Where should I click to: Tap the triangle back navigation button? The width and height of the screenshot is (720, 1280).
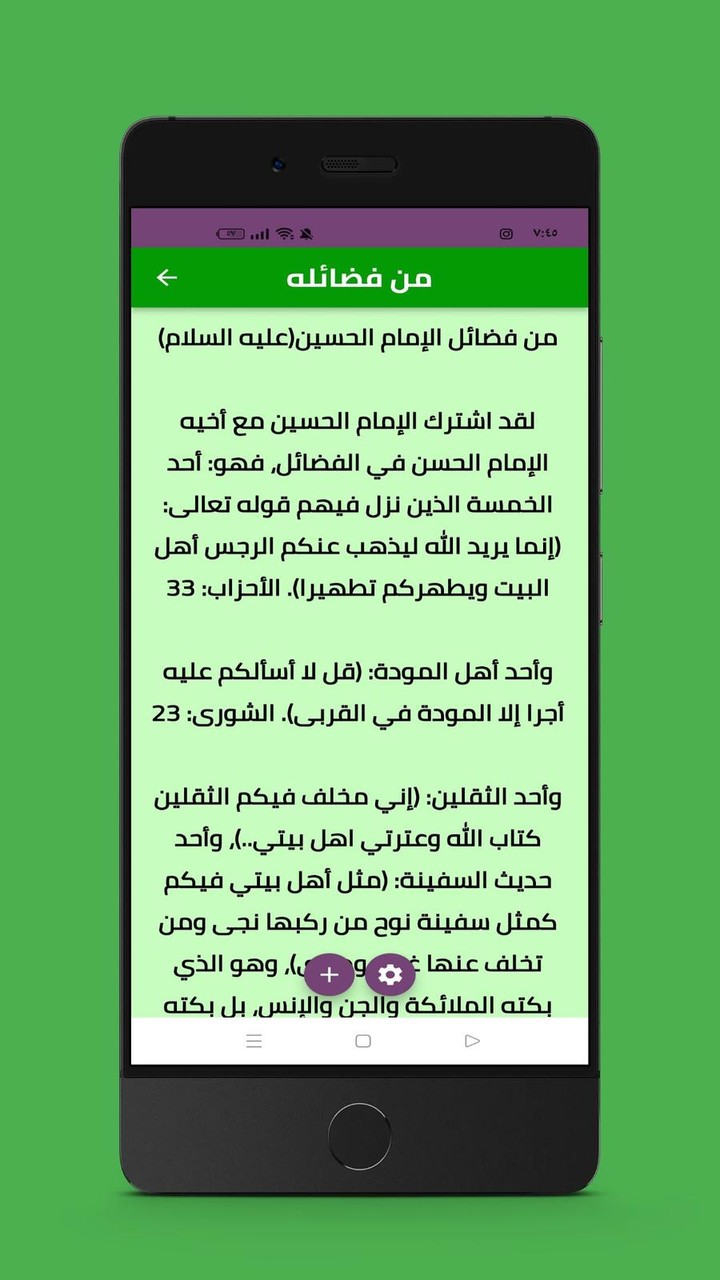pos(470,1041)
